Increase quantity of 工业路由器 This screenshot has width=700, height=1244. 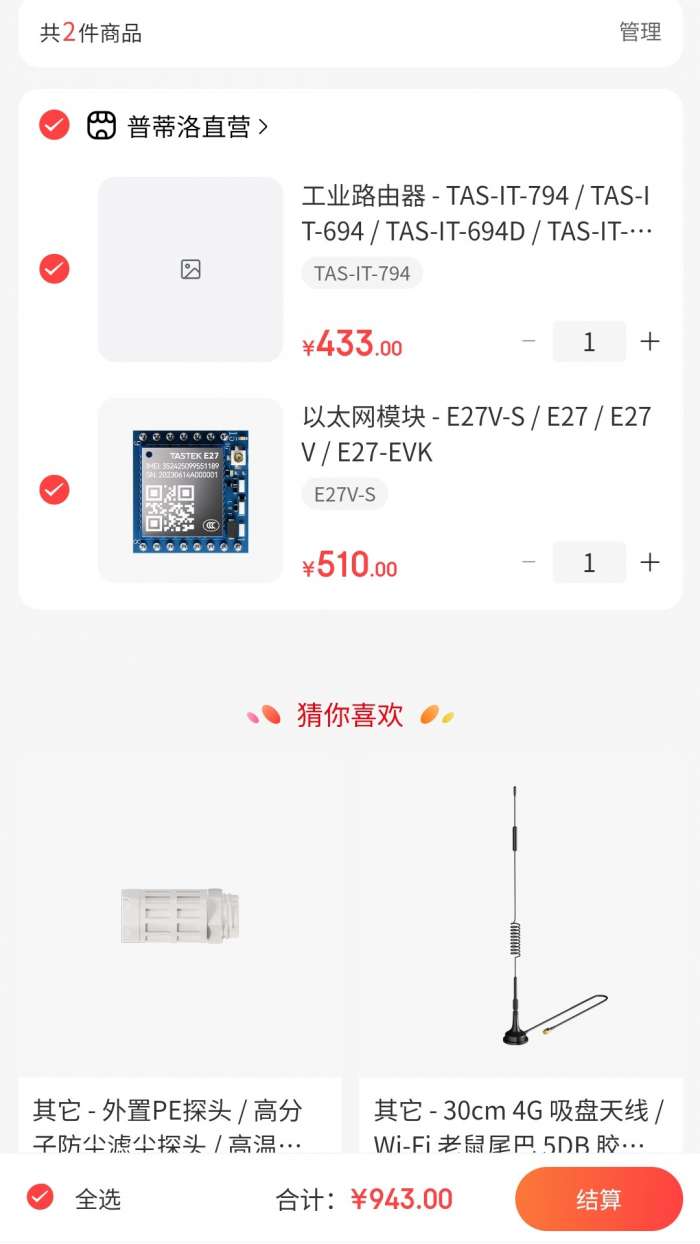(x=650, y=341)
